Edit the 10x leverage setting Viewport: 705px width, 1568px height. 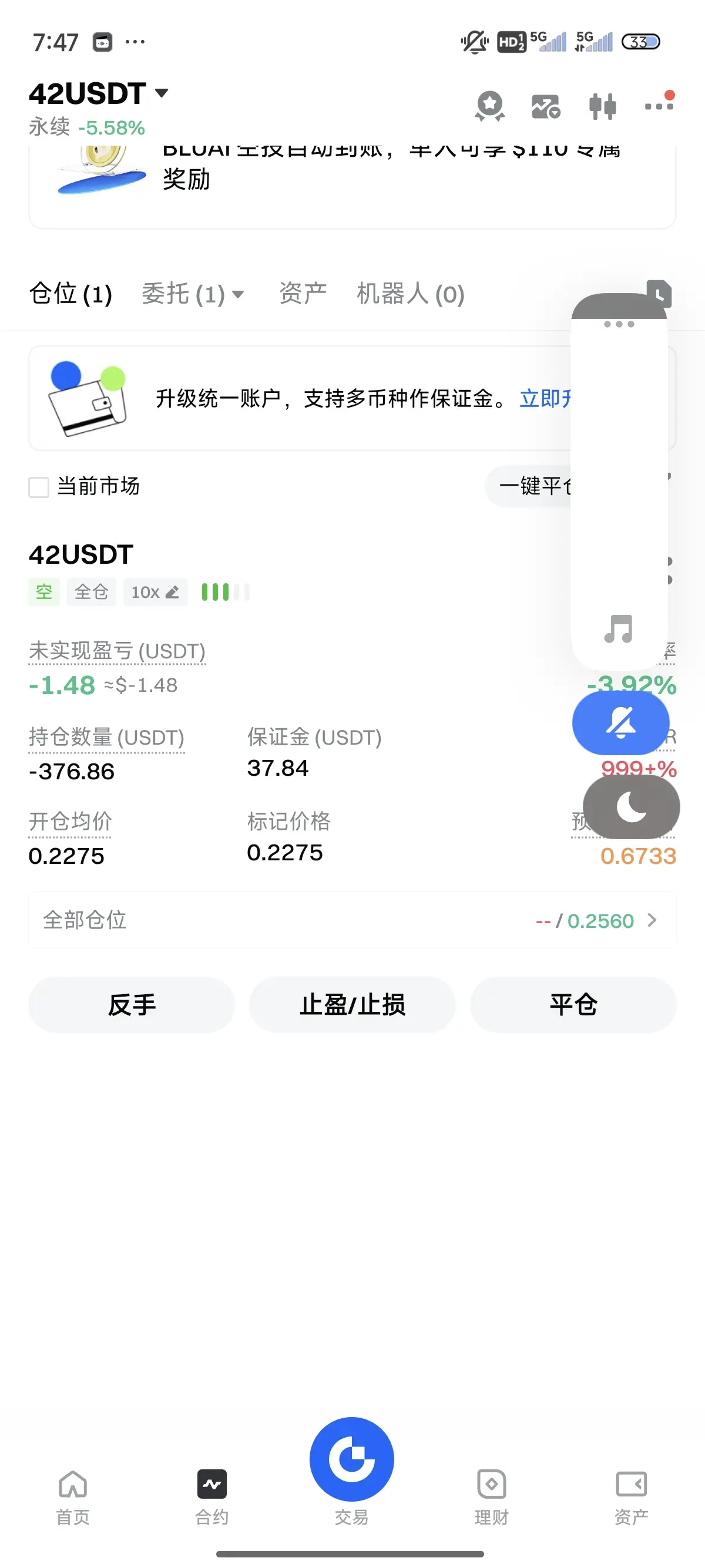155,593
